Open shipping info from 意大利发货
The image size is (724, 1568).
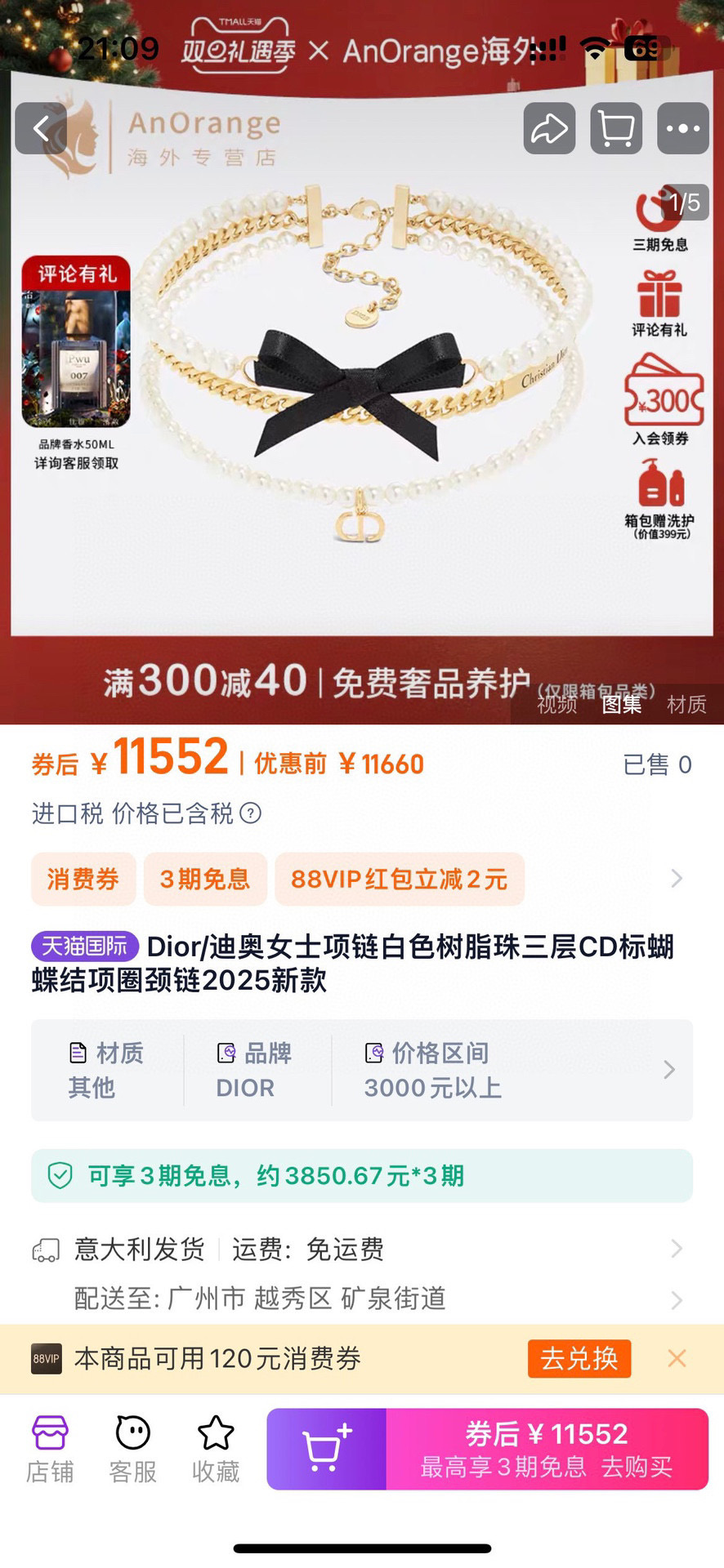pos(362,1249)
